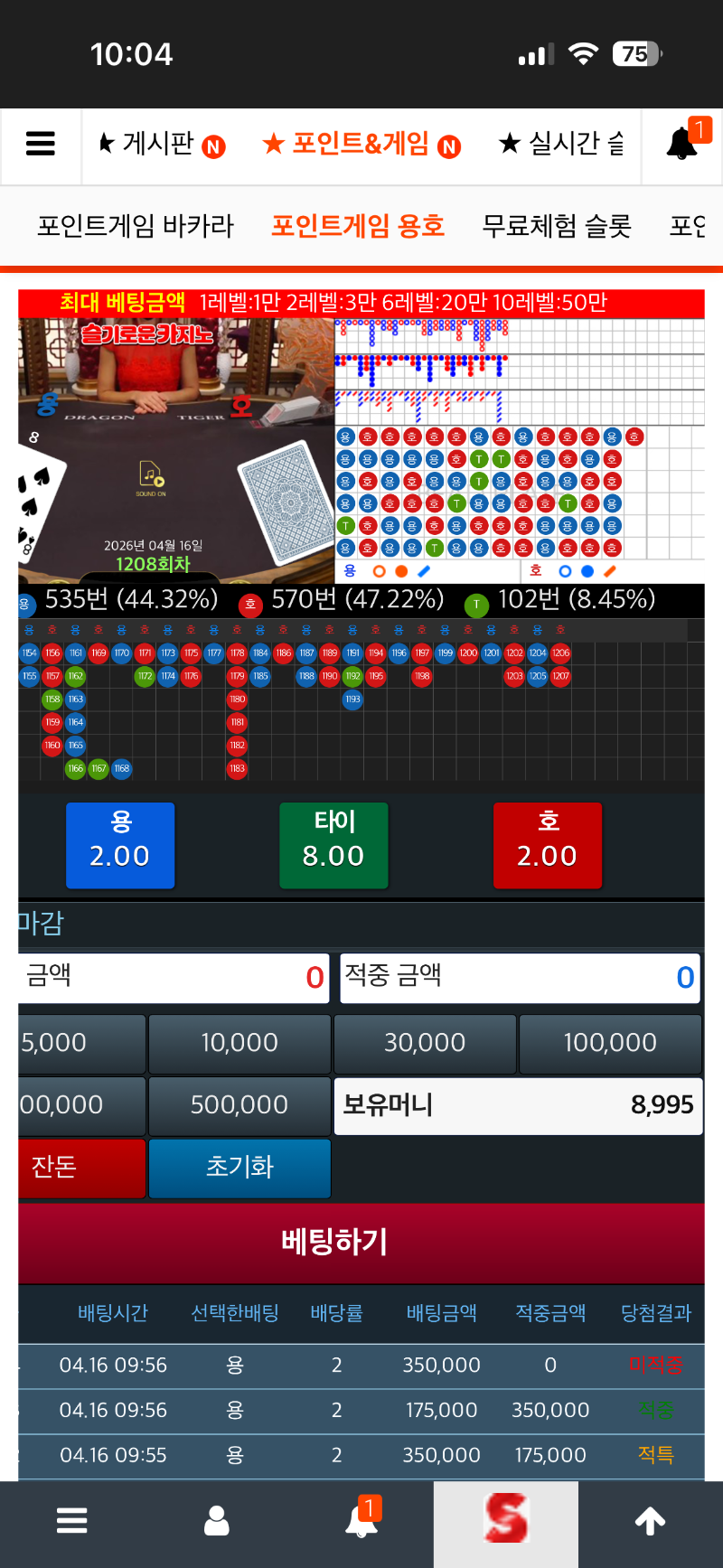The image size is (723, 1568).
Task: Open the top notification bell
Action: (x=682, y=144)
